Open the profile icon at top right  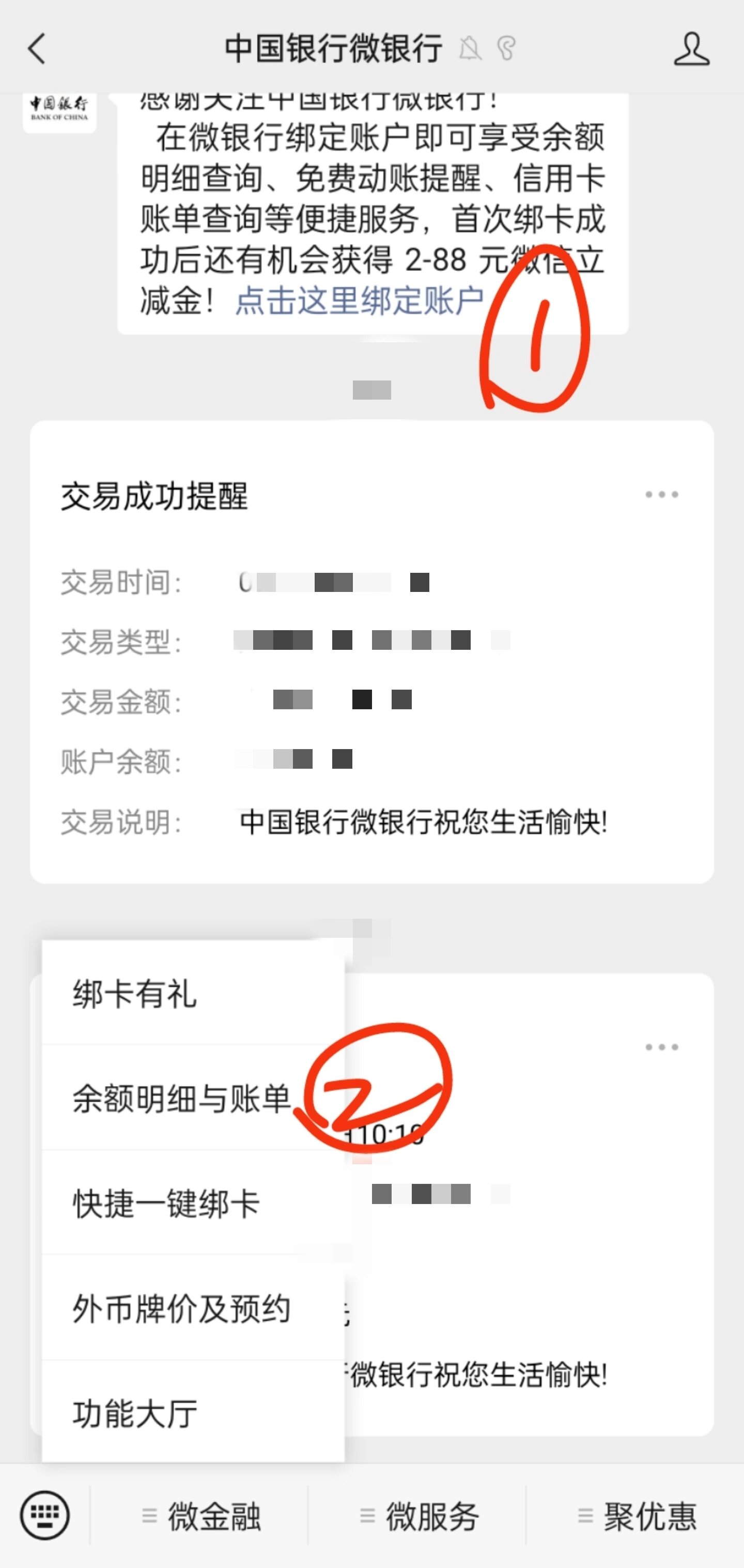(692, 48)
